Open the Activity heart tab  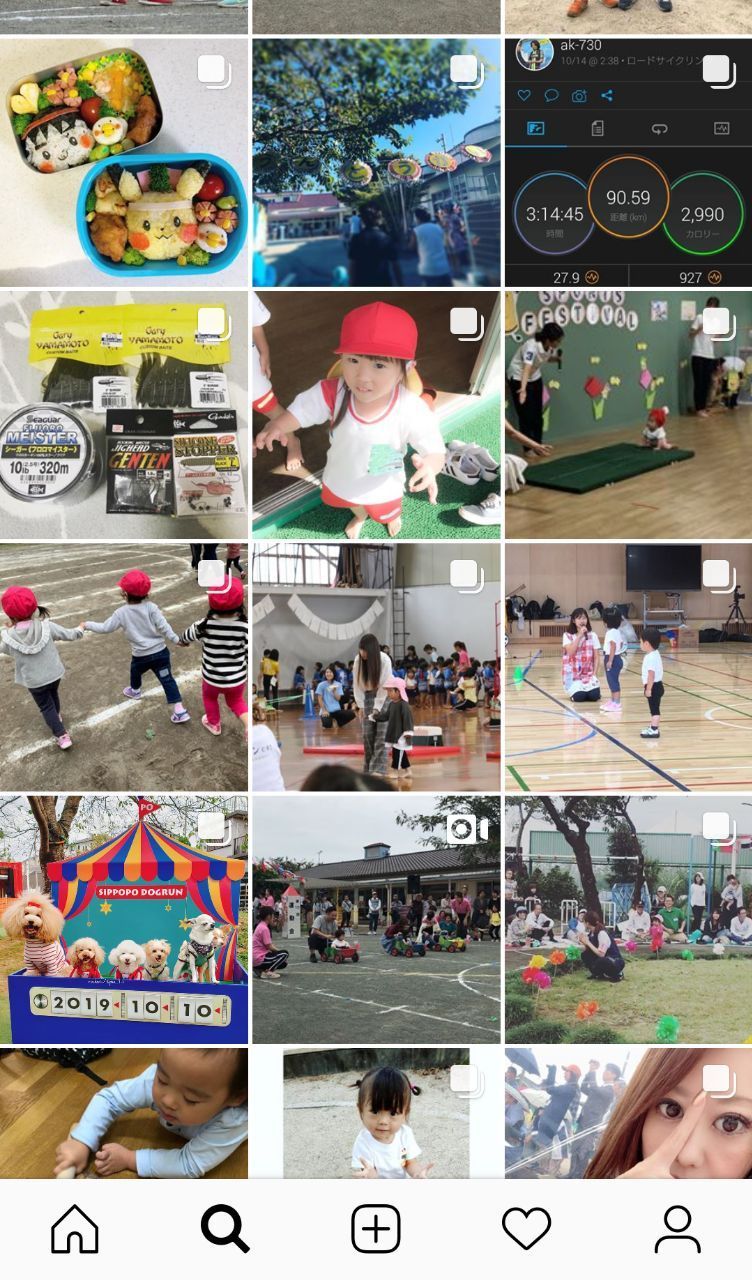(x=526, y=1229)
